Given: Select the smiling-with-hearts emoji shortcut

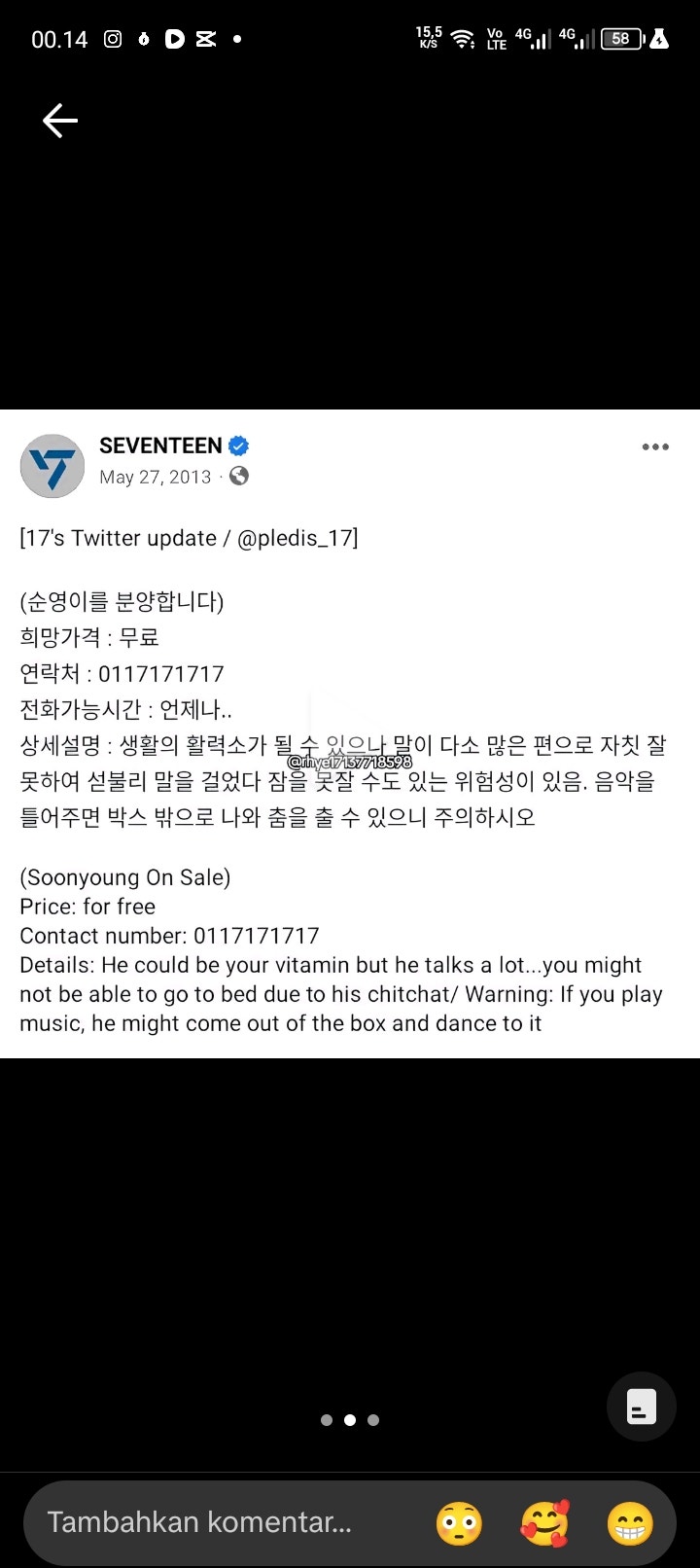Looking at the screenshot, I should (x=544, y=1522).
